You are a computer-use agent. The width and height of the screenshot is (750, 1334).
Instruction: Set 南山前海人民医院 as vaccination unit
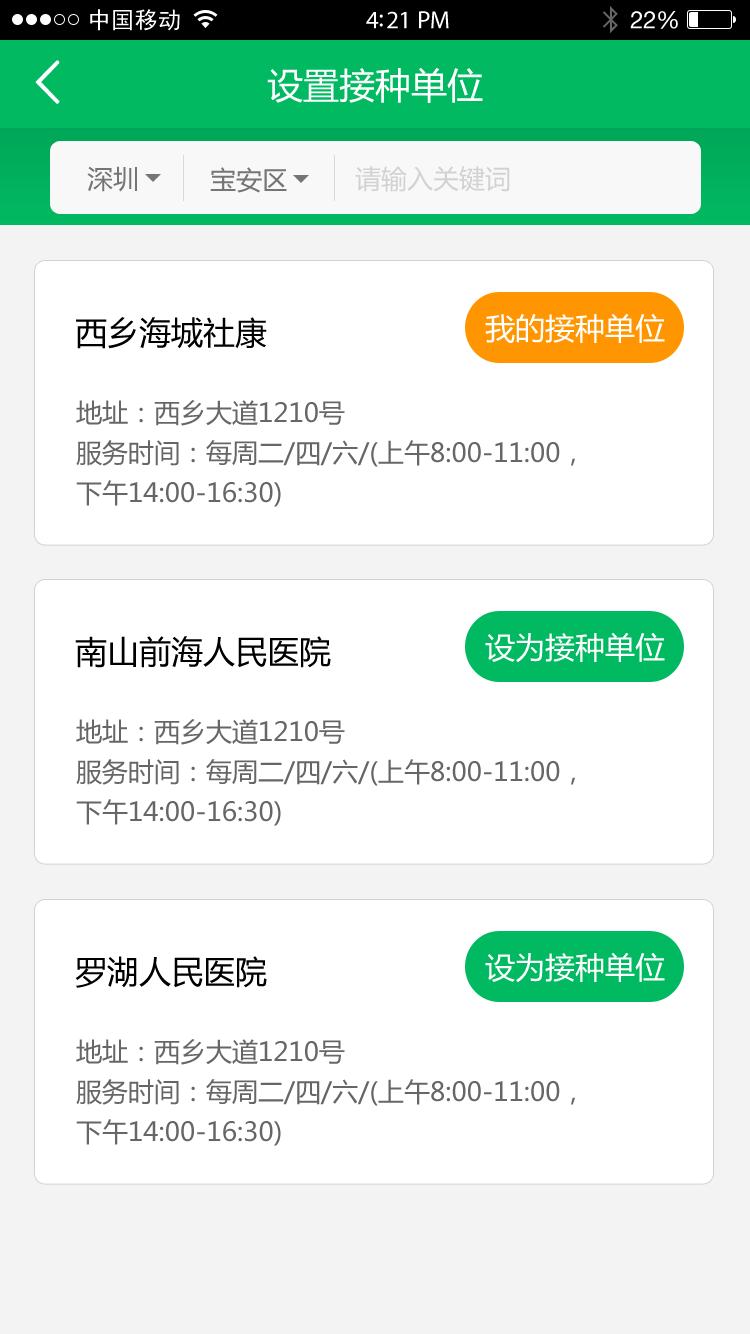[x=574, y=646]
